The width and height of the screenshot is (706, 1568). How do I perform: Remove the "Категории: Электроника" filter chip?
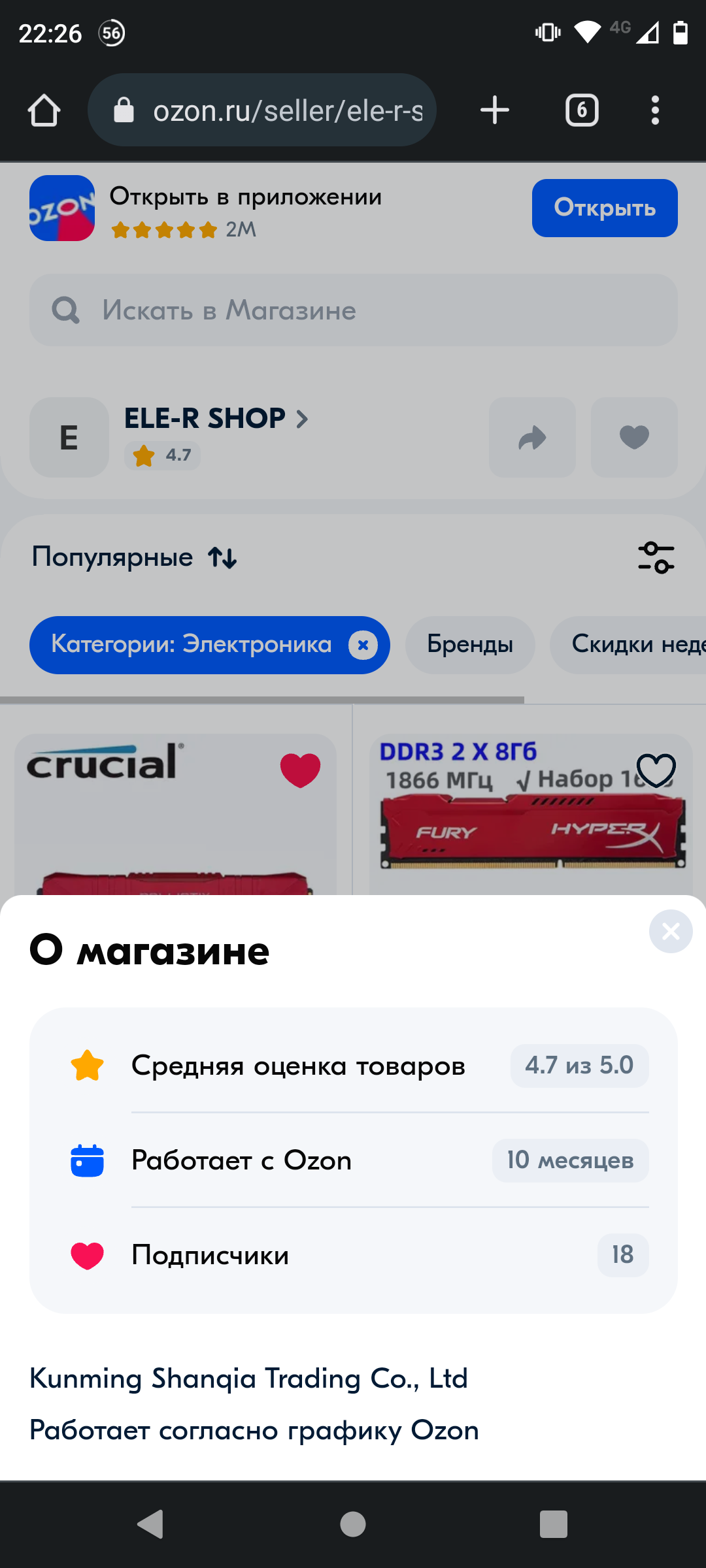(363, 645)
